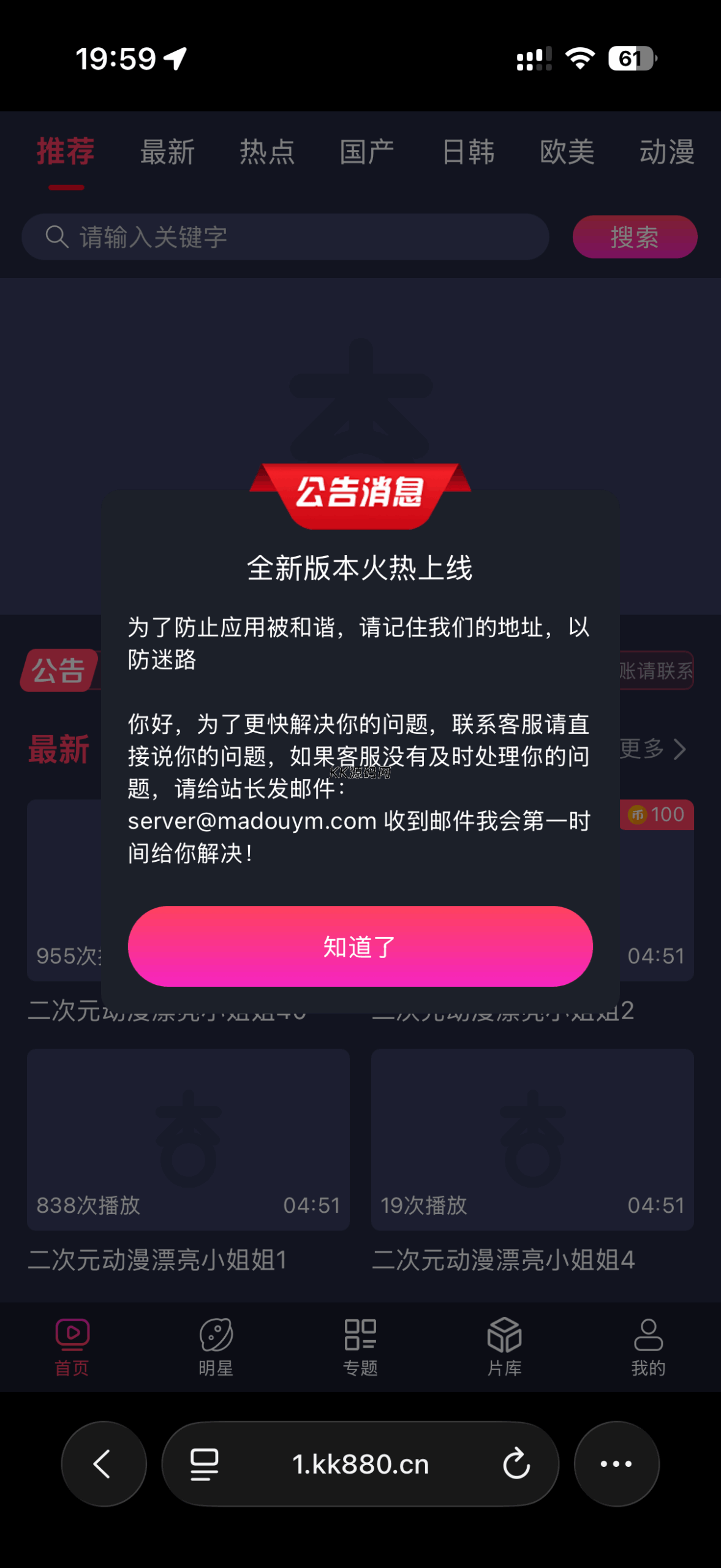Open video 二次元动漫漂亮小姐姐4
This screenshot has width=721, height=1568.
532,1139
